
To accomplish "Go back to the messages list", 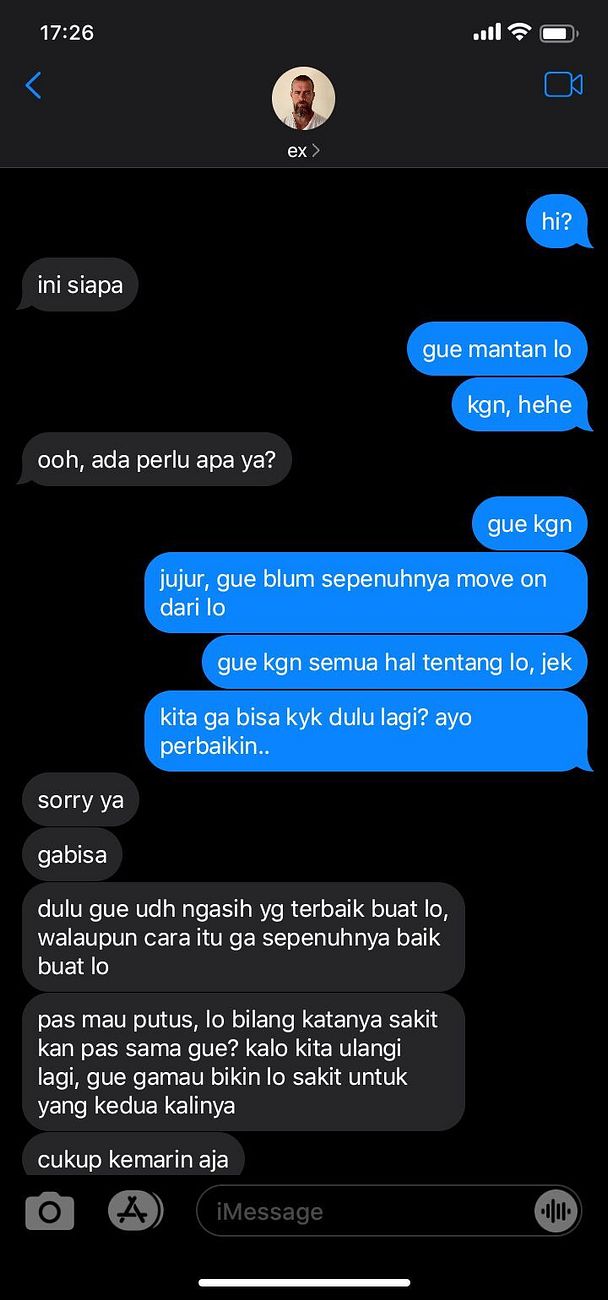I will [x=33, y=86].
